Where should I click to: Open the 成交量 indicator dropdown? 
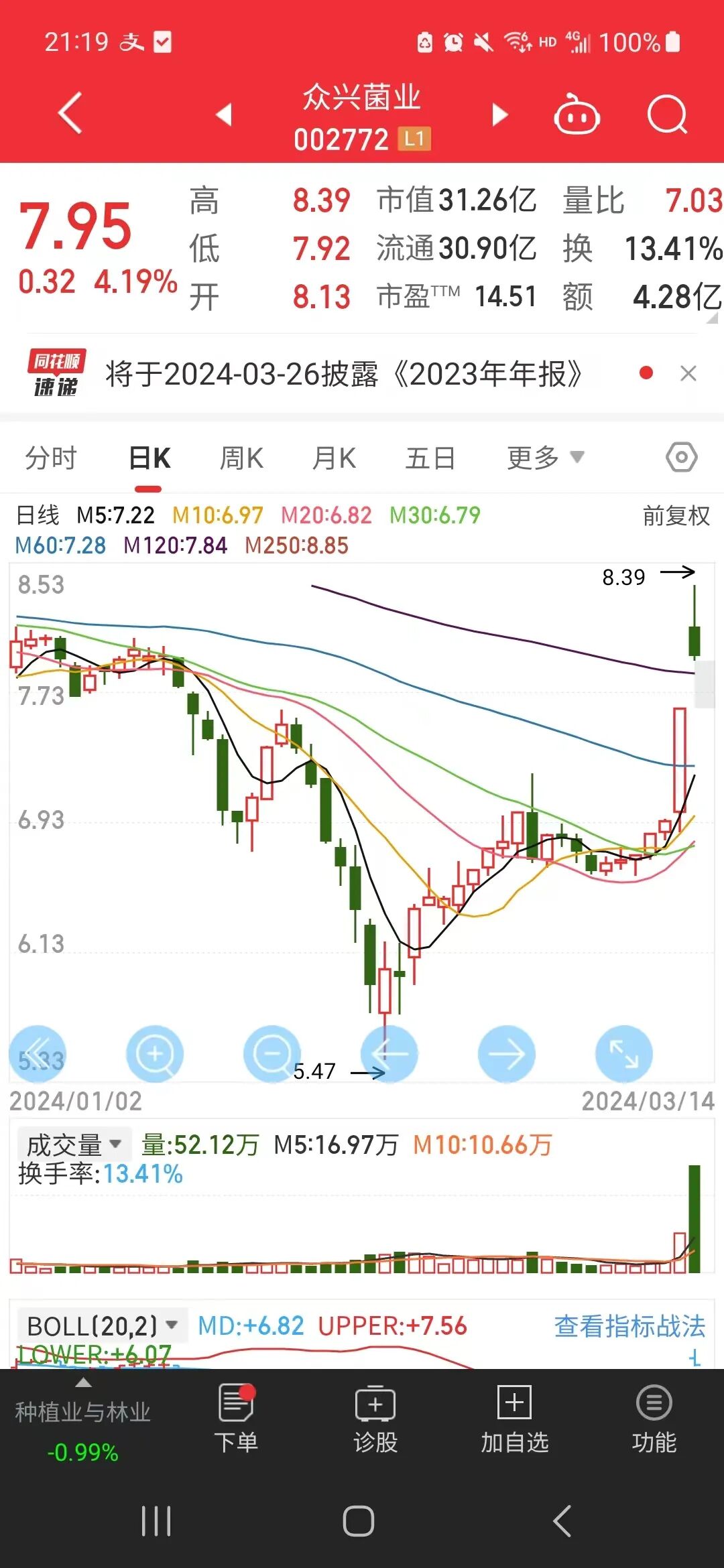(74, 1144)
